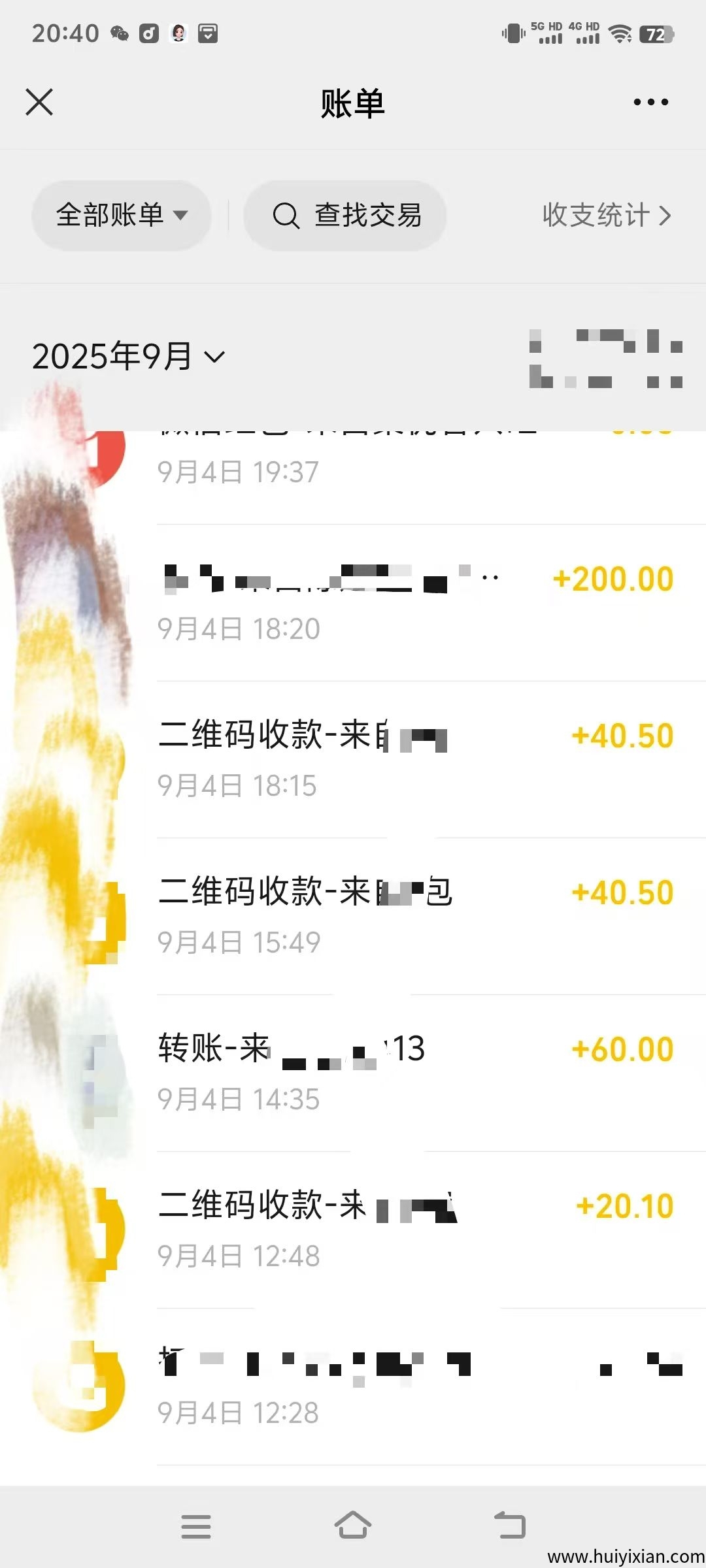
Task: Tap the home button in the navigation bar
Action: pyautogui.click(x=353, y=1526)
